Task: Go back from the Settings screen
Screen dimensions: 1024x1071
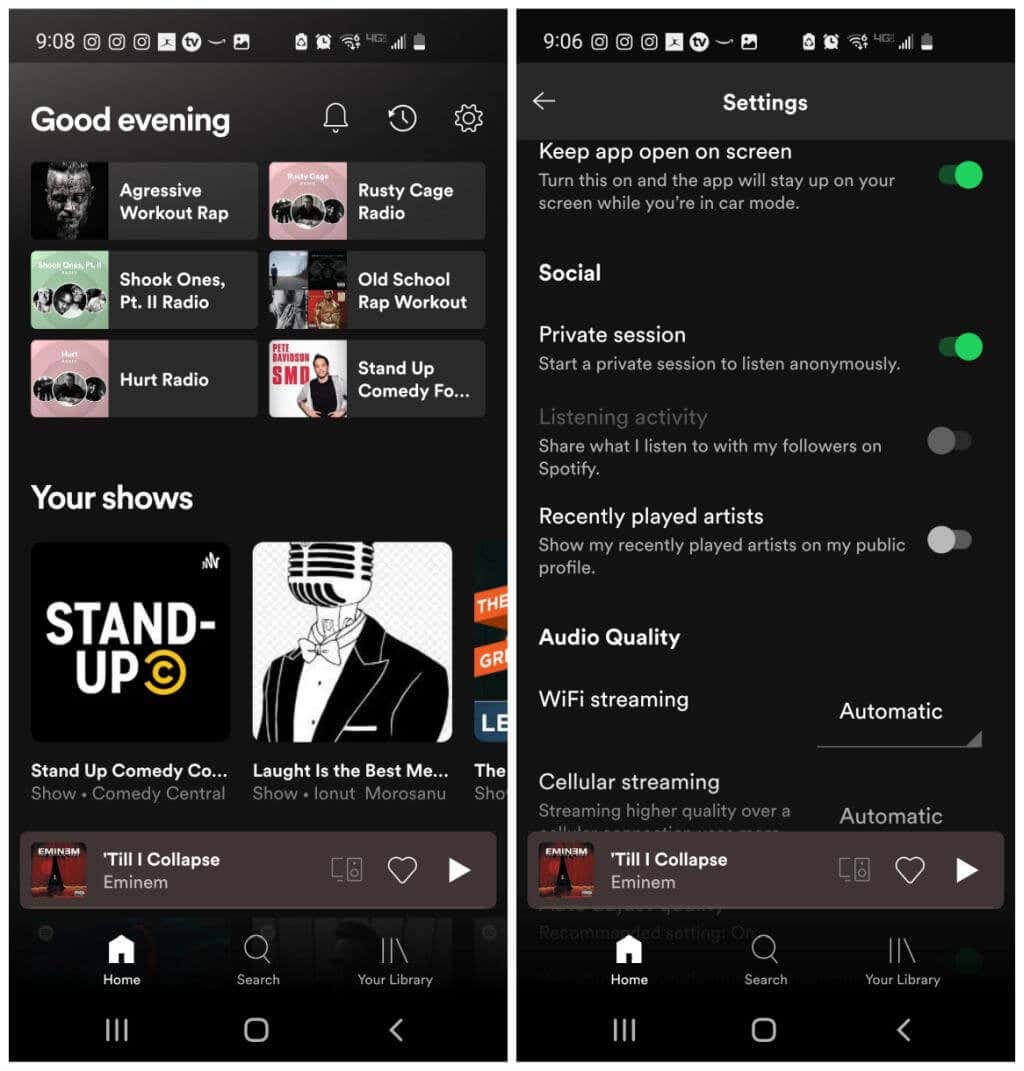Action: click(x=544, y=101)
